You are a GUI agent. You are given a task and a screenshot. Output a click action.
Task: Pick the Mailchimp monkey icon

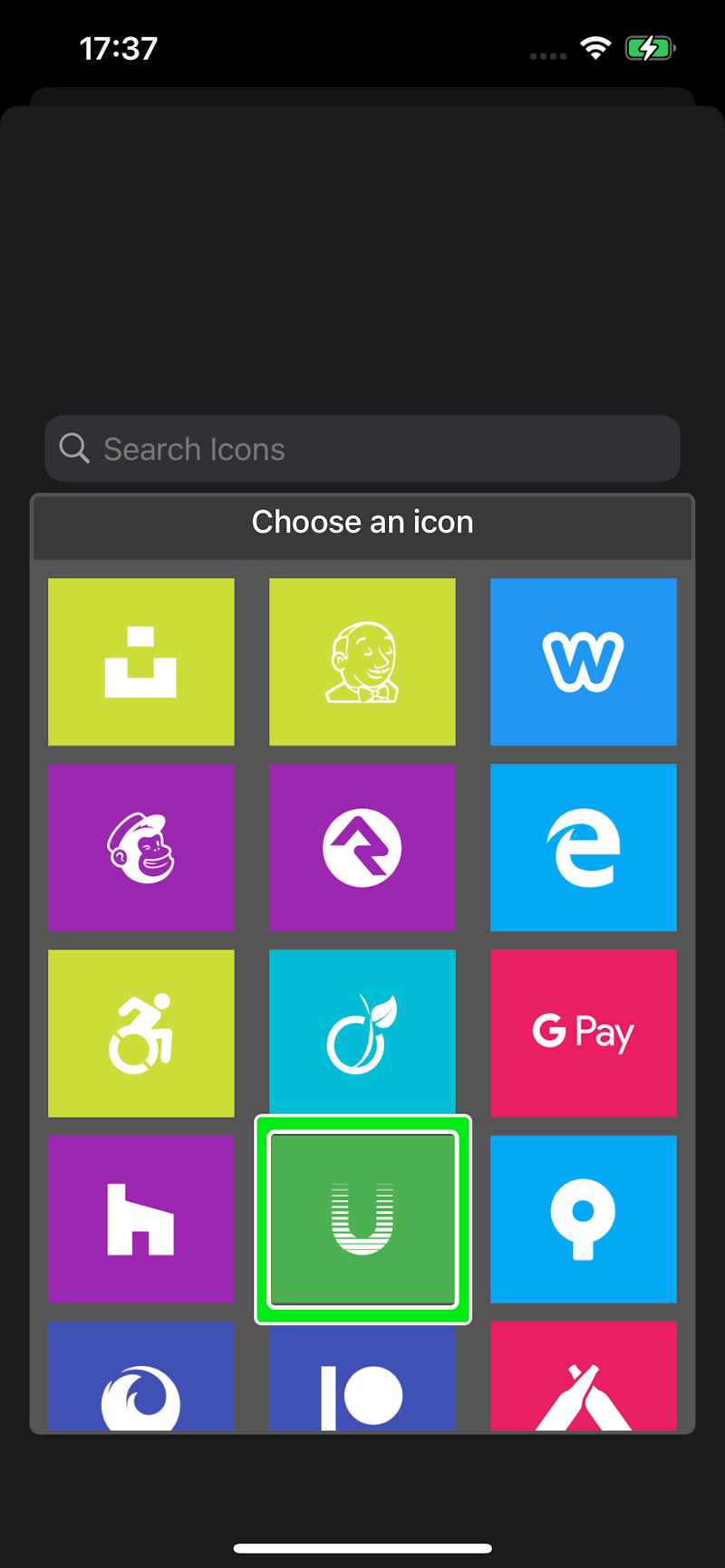tap(141, 848)
